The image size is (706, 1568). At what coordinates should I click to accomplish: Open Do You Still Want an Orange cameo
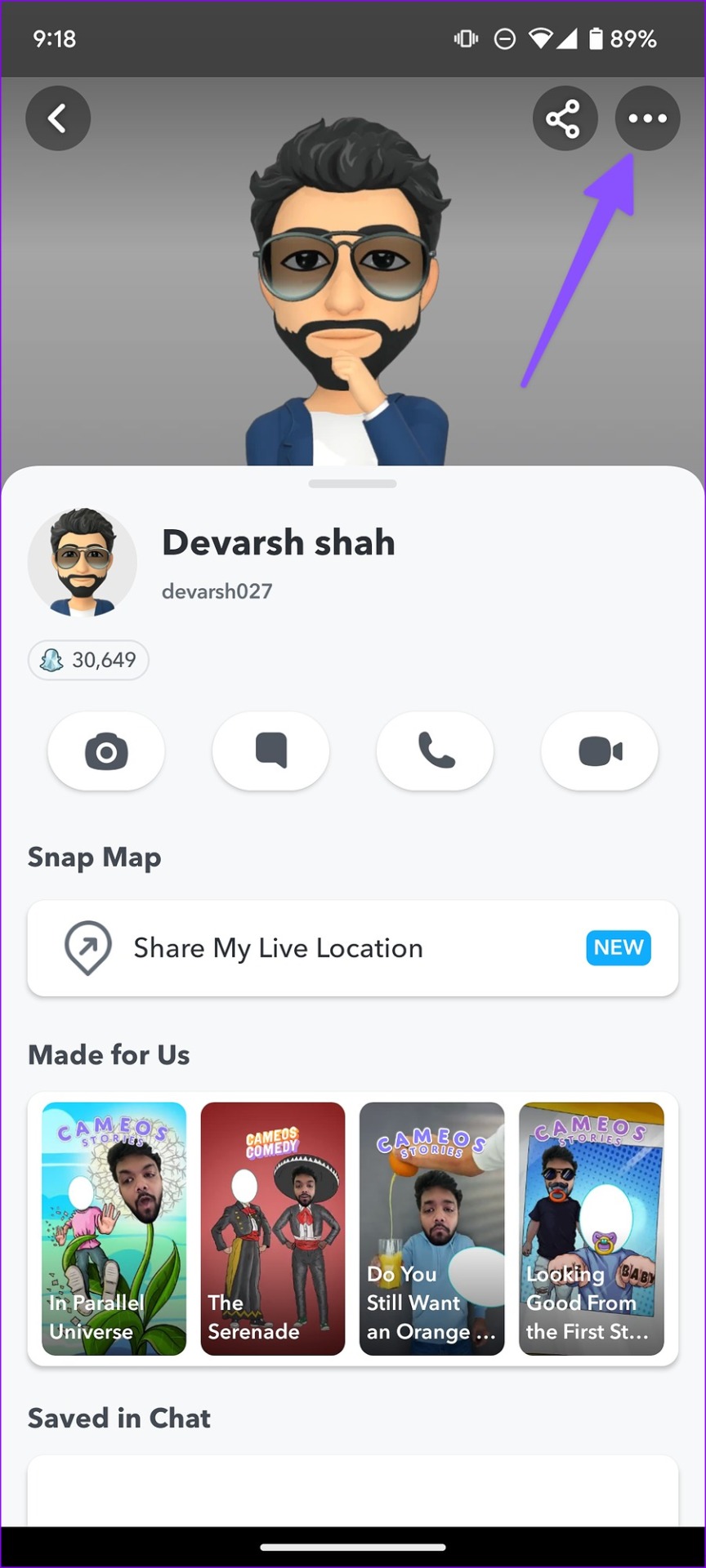[x=432, y=1228]
